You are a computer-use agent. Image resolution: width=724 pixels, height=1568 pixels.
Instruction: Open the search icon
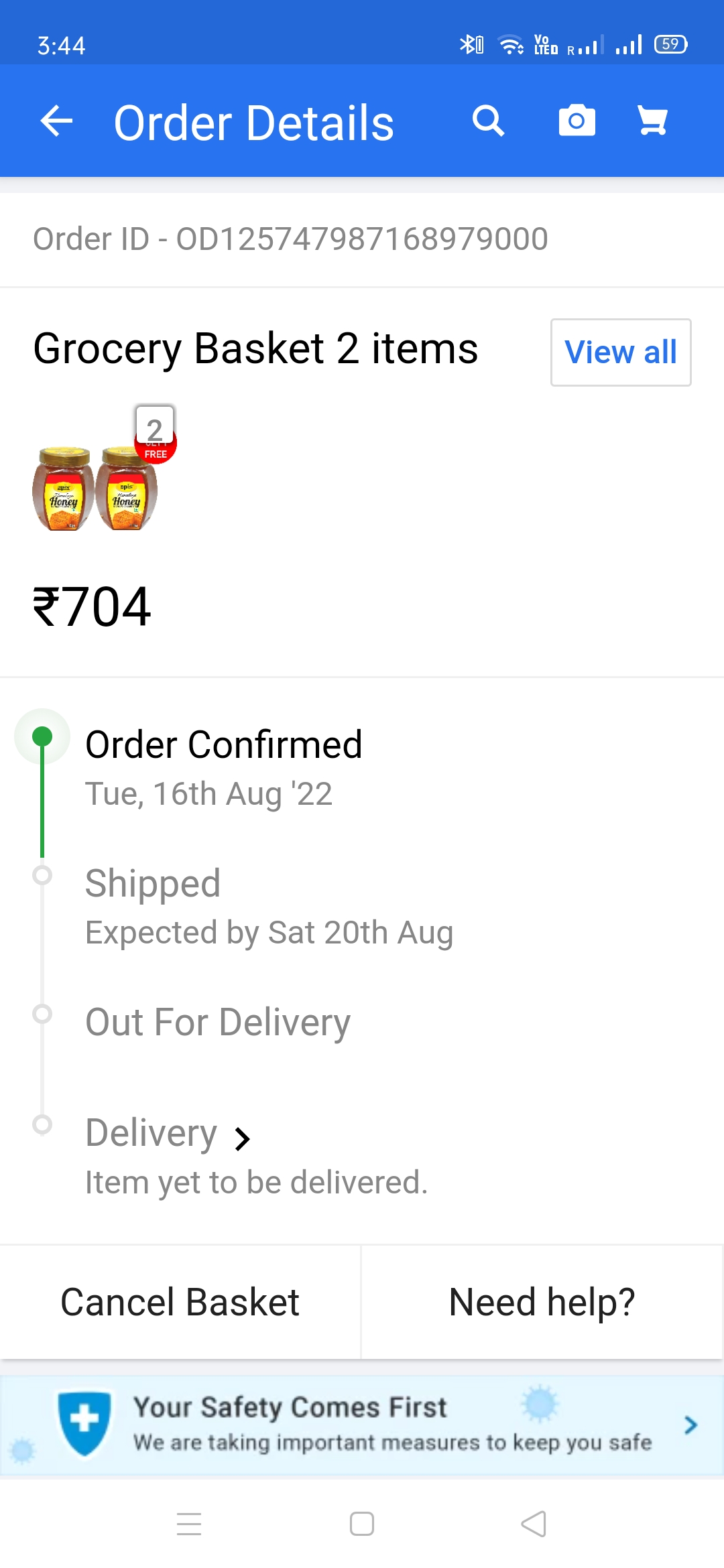(x=488, y=121)
